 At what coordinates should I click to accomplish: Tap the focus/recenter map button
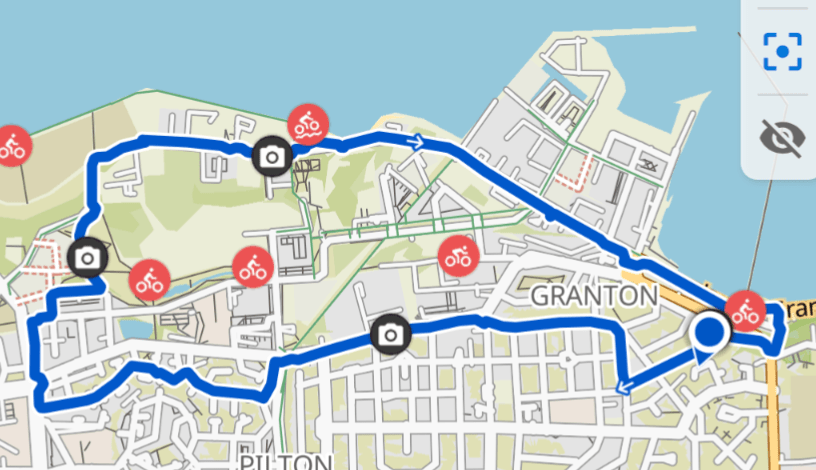coord(782,51)
